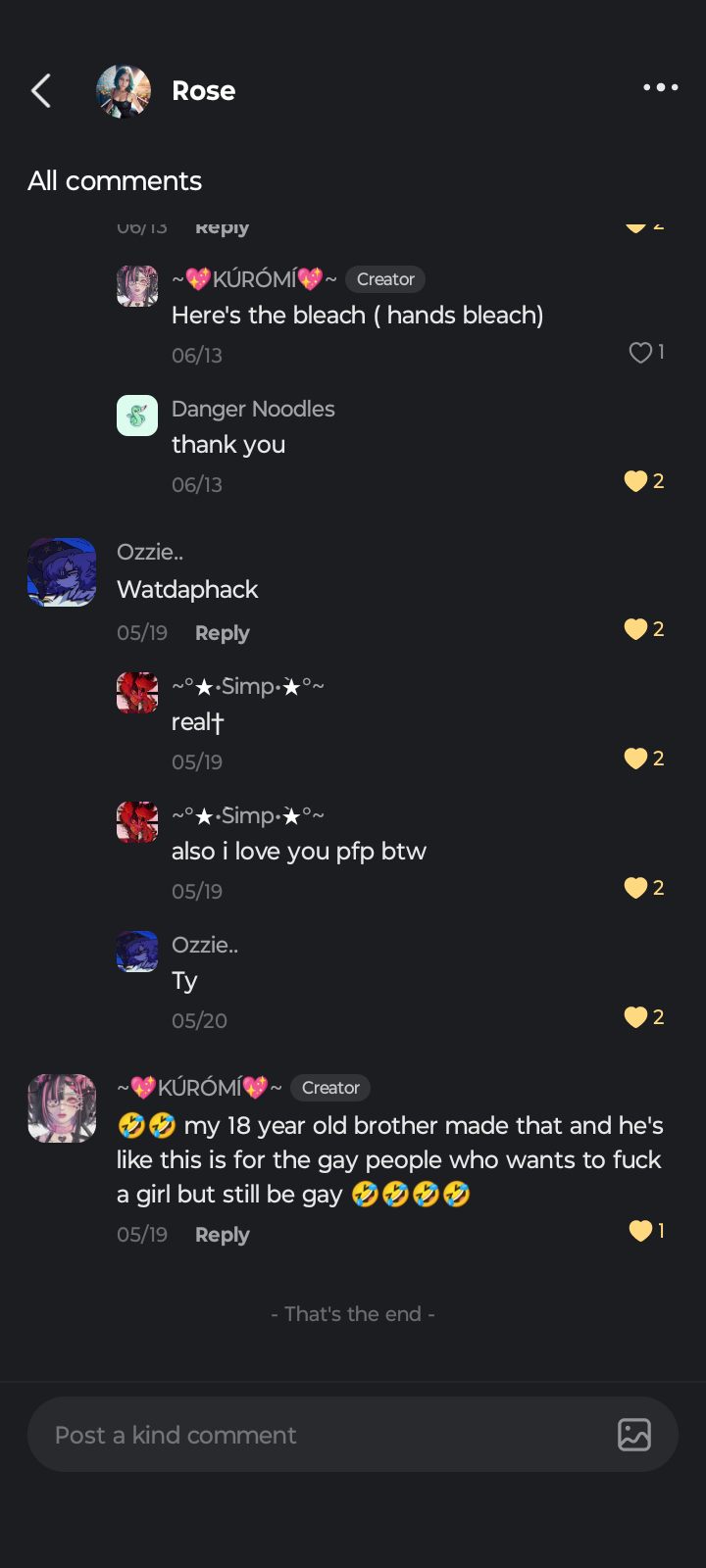The width and height of the screenshot is (706, 1568).
Task: Tap the heart on Danger Noodles' 'thank you'
Action: click(636, 481)
